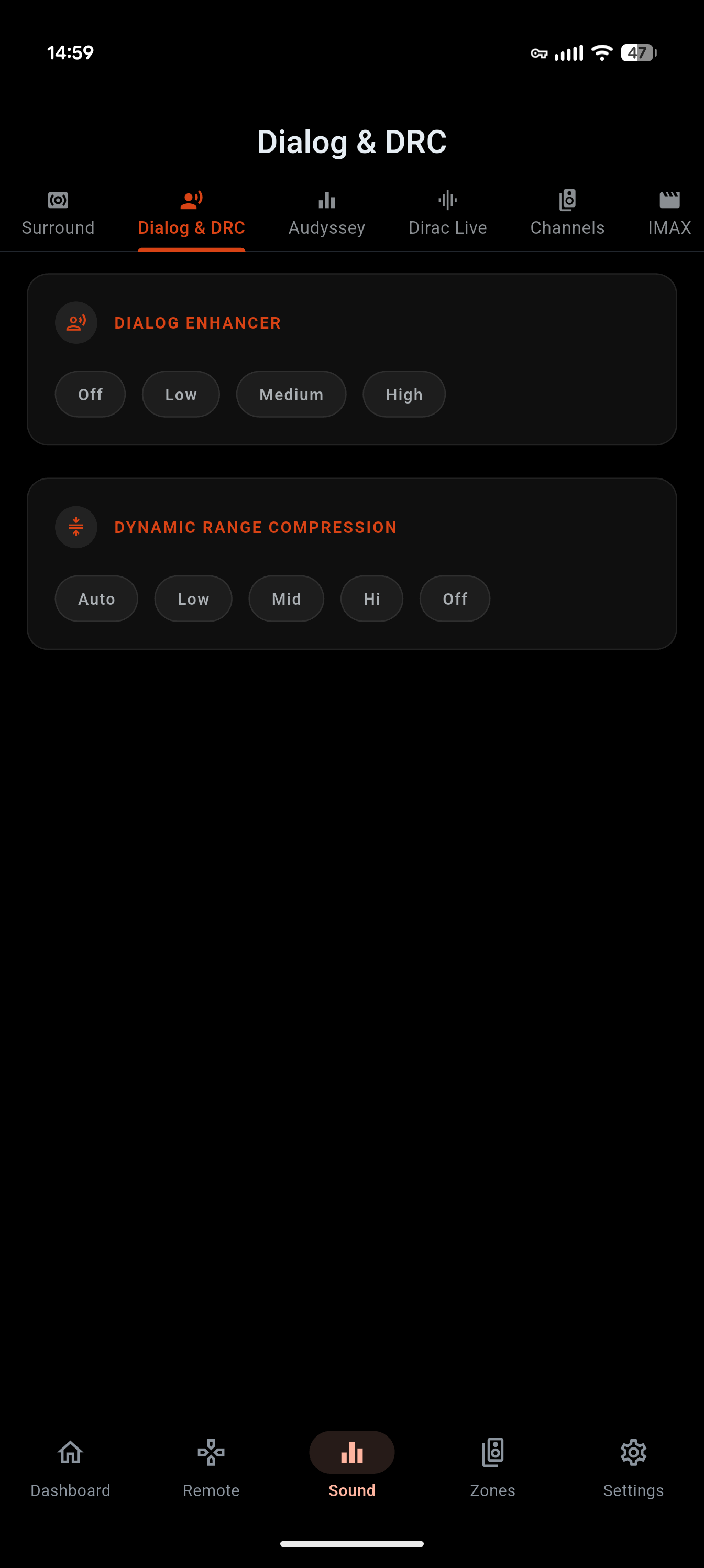Tap the Sound tab in bottom navigation
The height and width of the screenshot is (1568, 704).
point(351,1467)
